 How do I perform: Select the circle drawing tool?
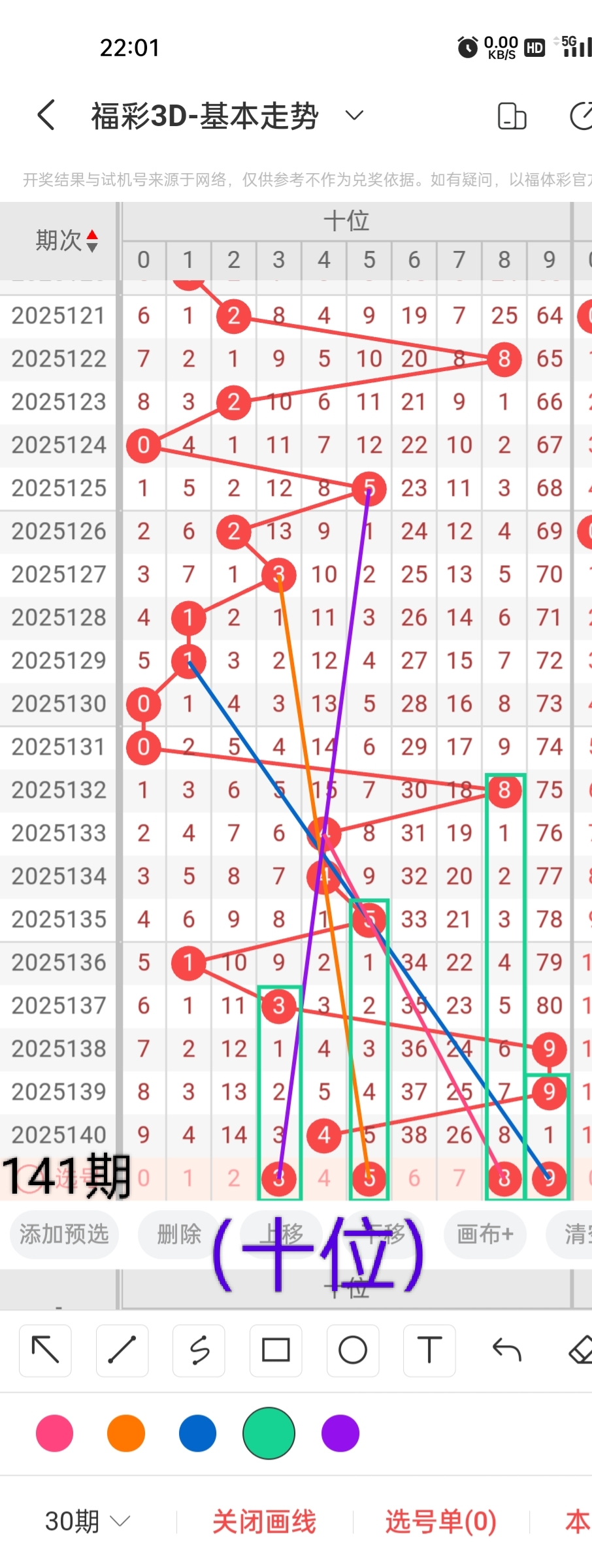[353, 1350]
